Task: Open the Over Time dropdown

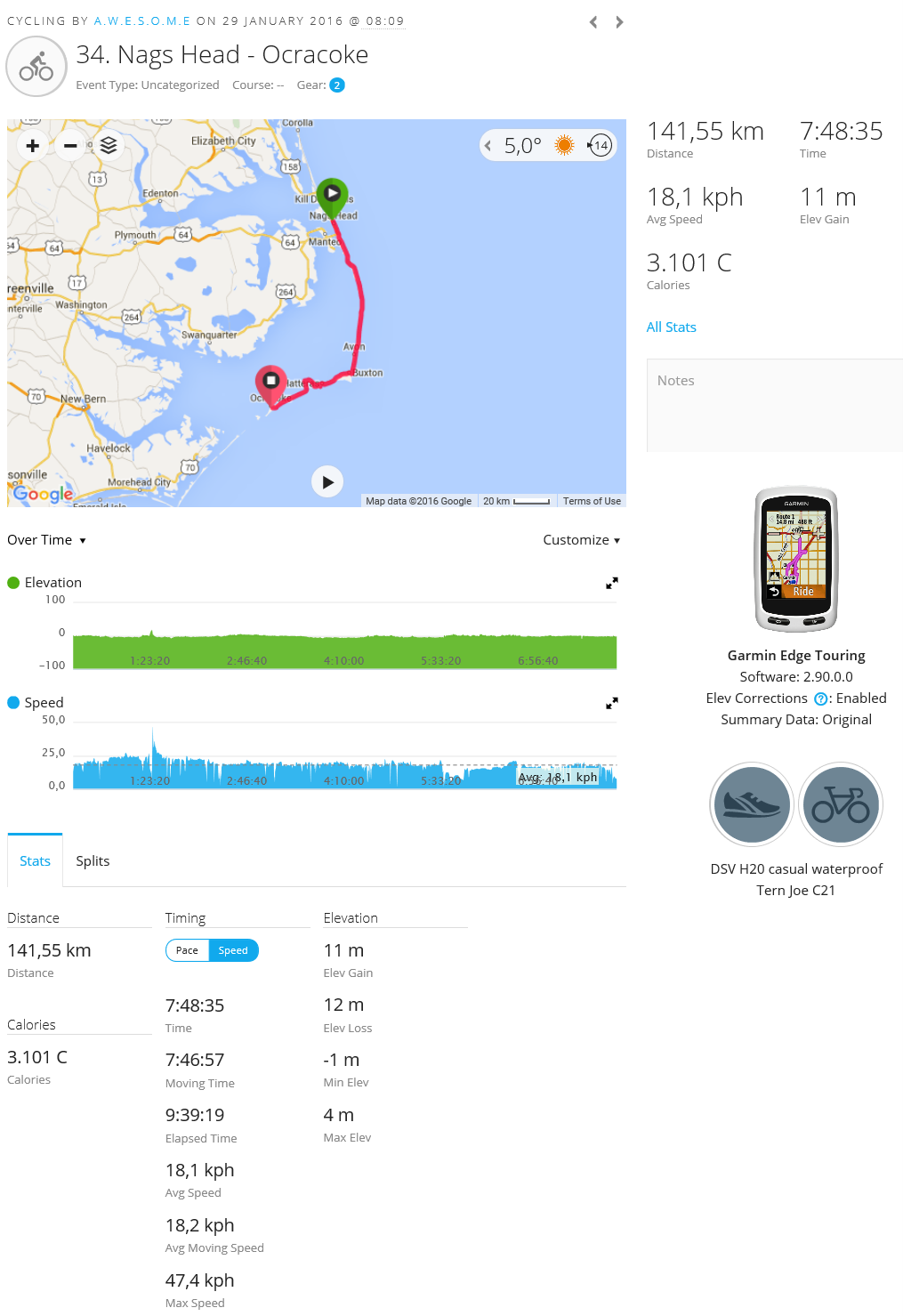Action: pos(47,540)
